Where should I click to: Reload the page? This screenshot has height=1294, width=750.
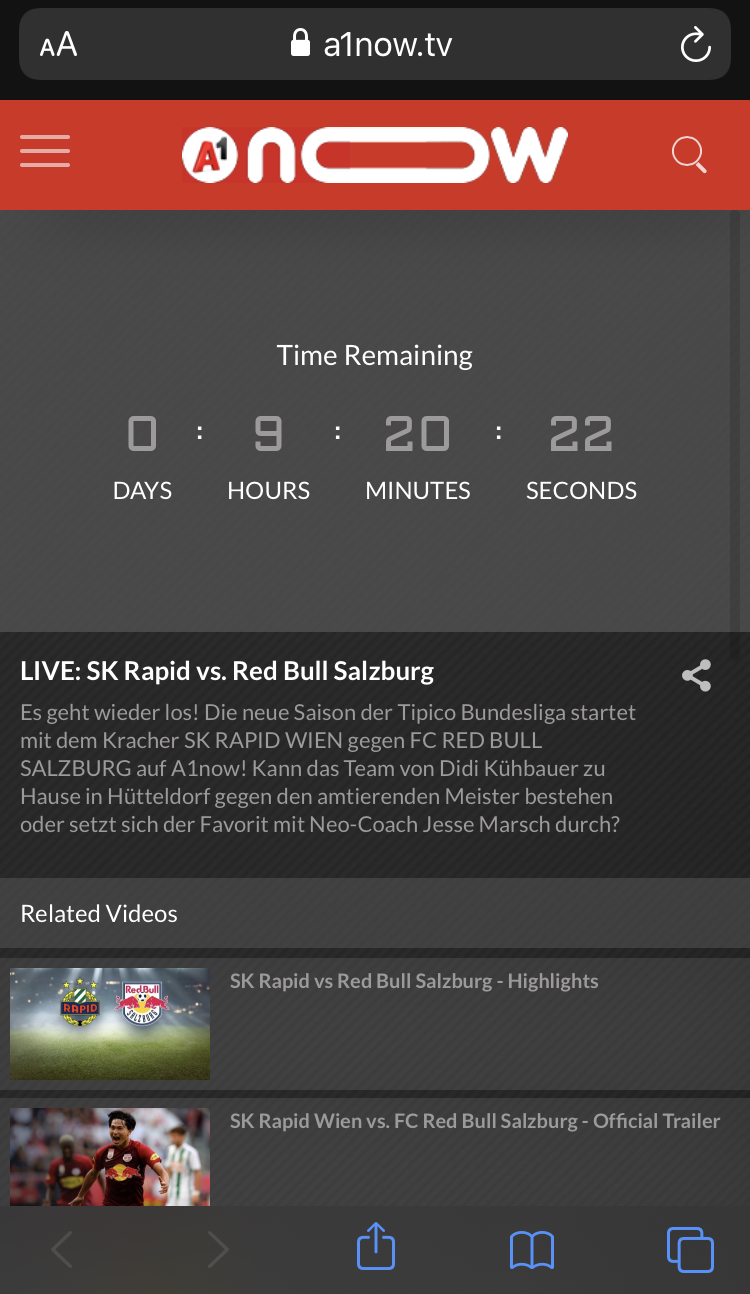pyautogui.click(x=694, y=45)
